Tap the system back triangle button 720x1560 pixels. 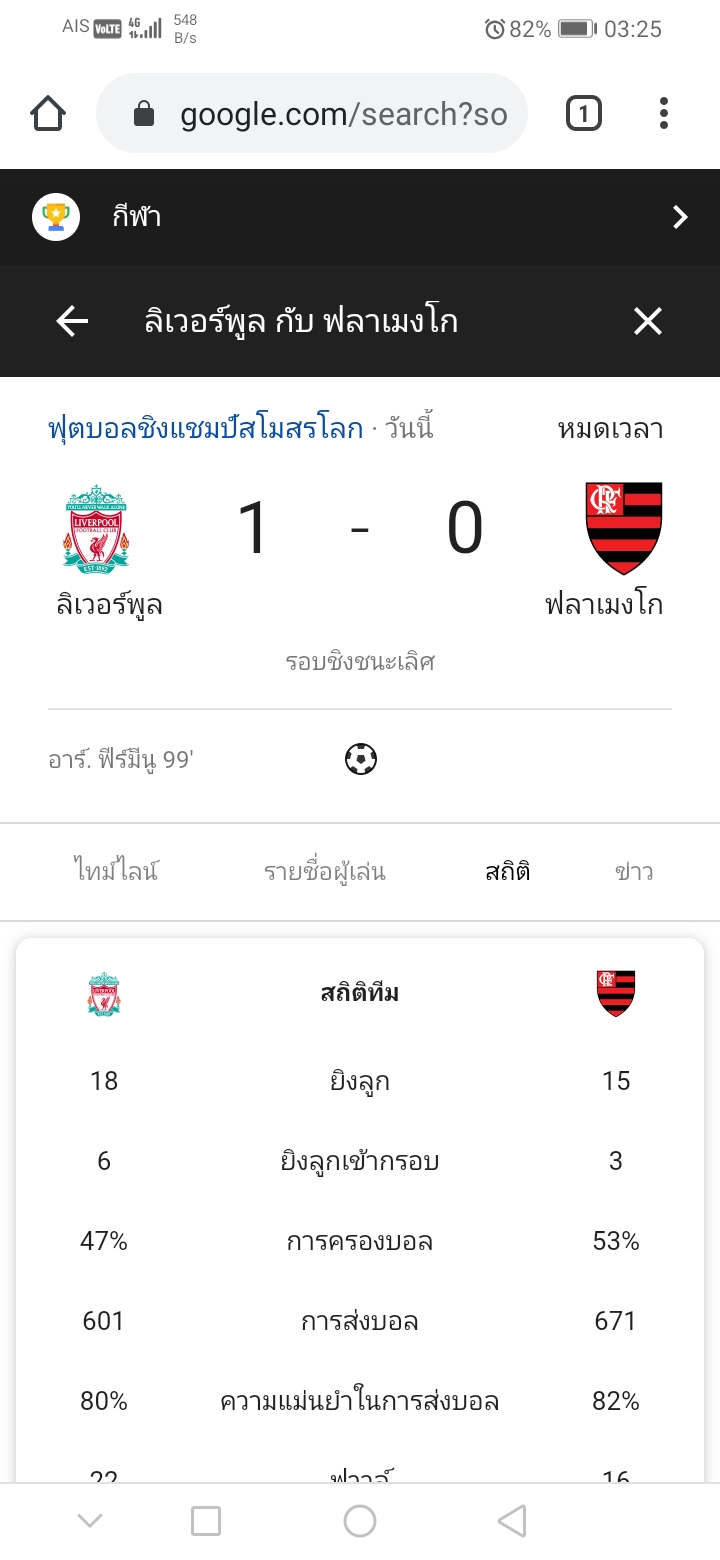(512, 1522)
